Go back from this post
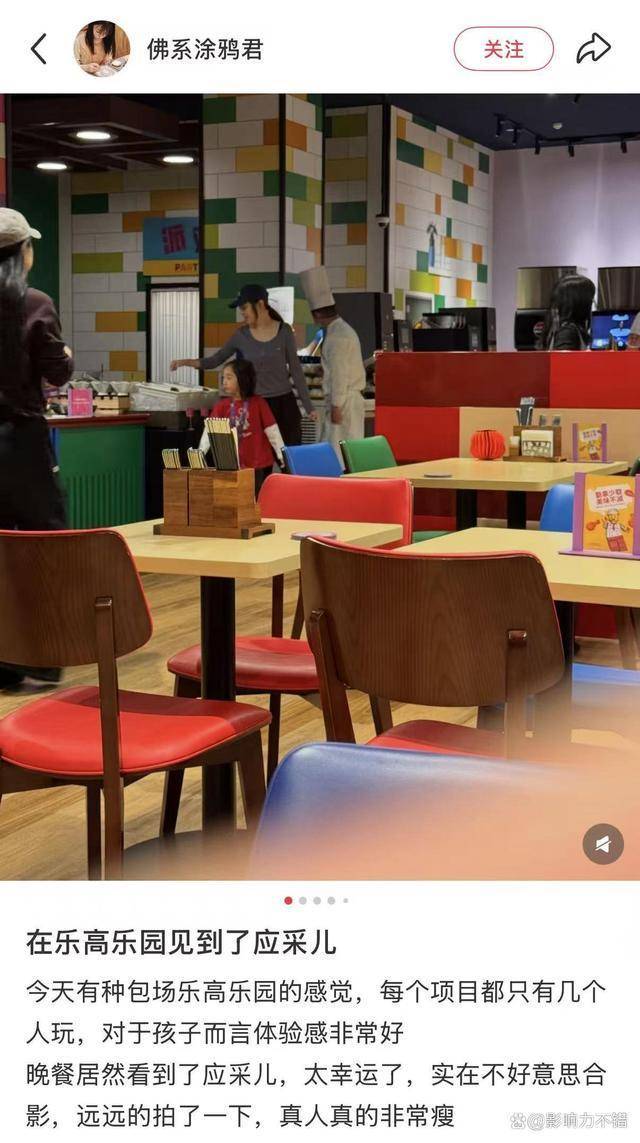The height and width of the screenshot is (1143, 640). pos(39,49)
